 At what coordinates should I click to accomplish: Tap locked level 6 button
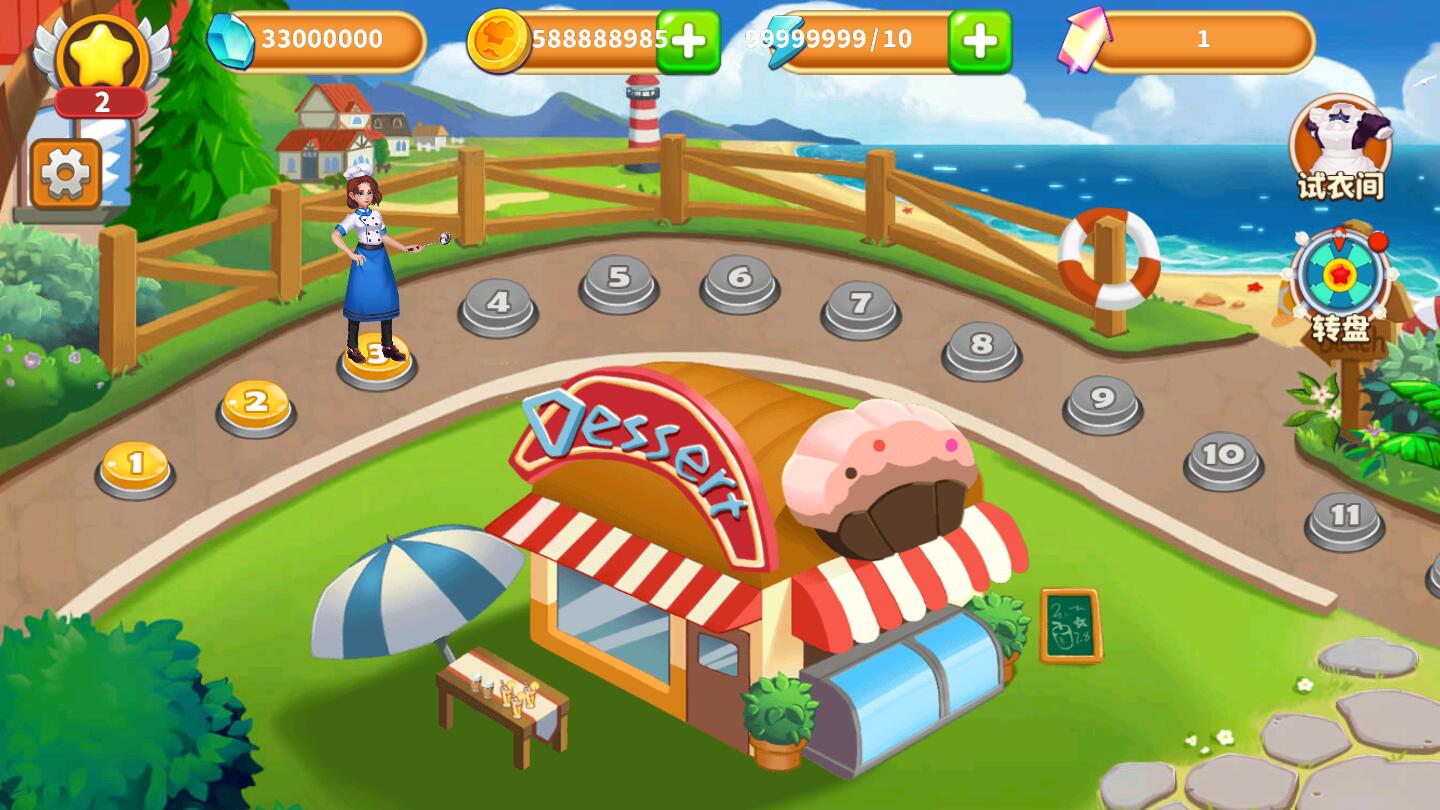(x=739, y=280)
